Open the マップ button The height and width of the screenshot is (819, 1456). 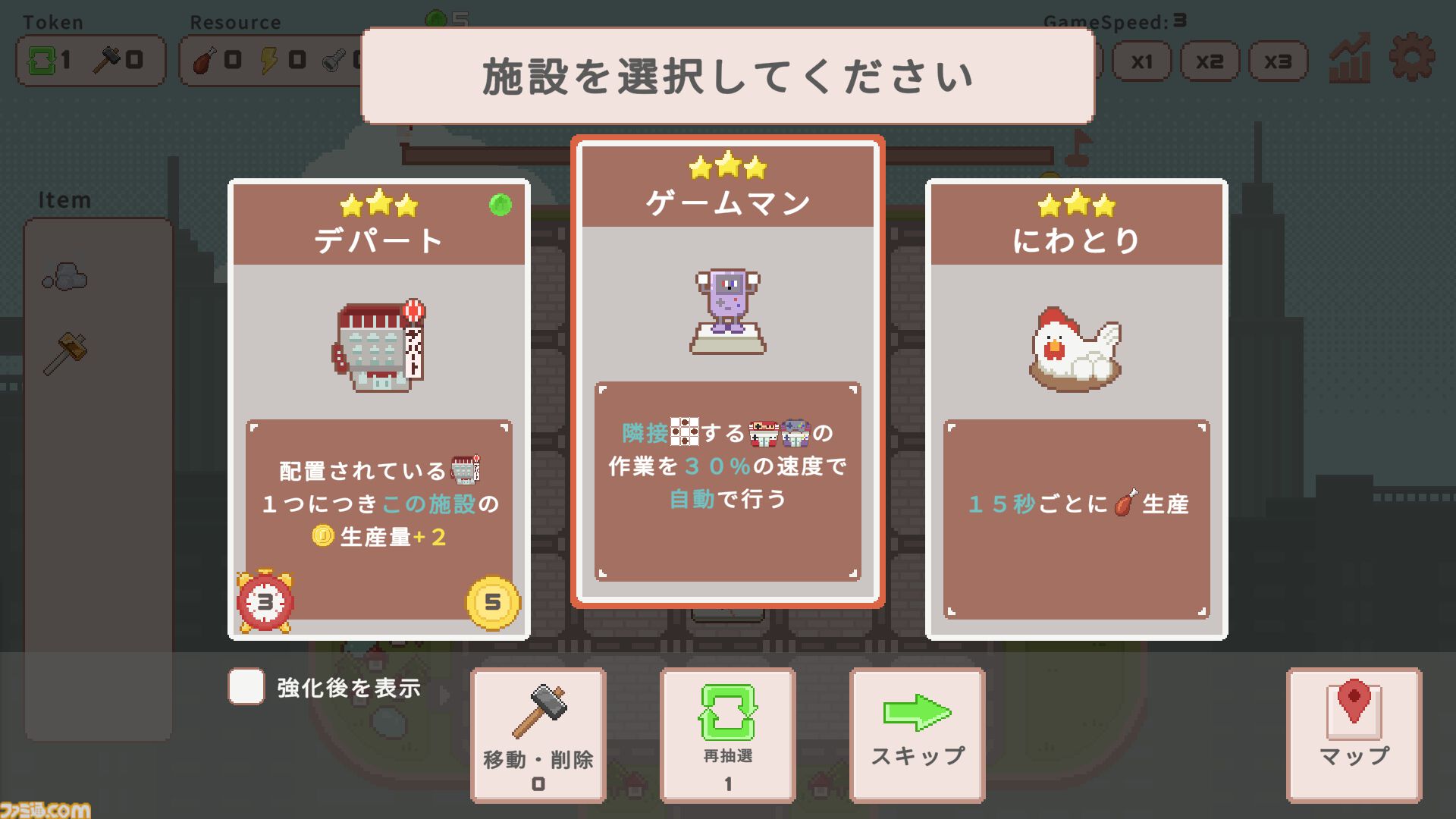1354,734
